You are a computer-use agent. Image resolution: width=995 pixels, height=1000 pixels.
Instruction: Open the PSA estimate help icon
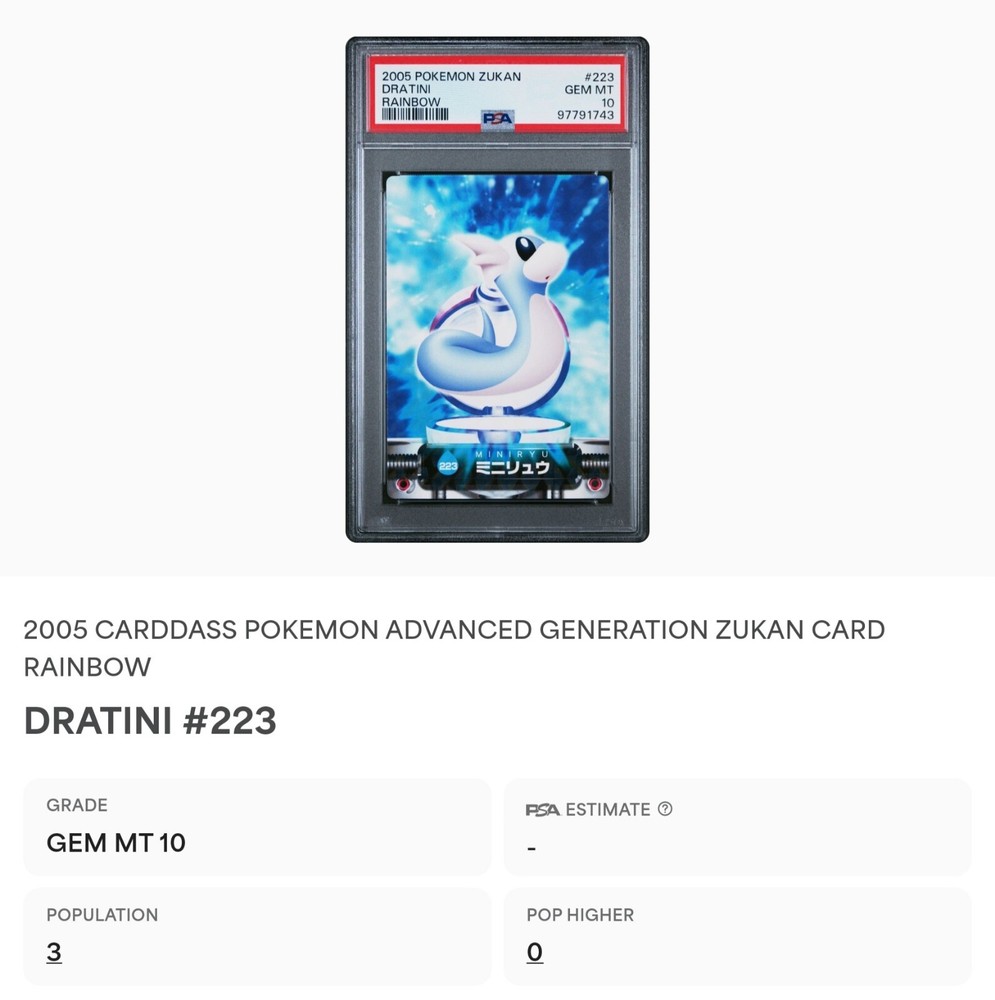coord(665,809)
